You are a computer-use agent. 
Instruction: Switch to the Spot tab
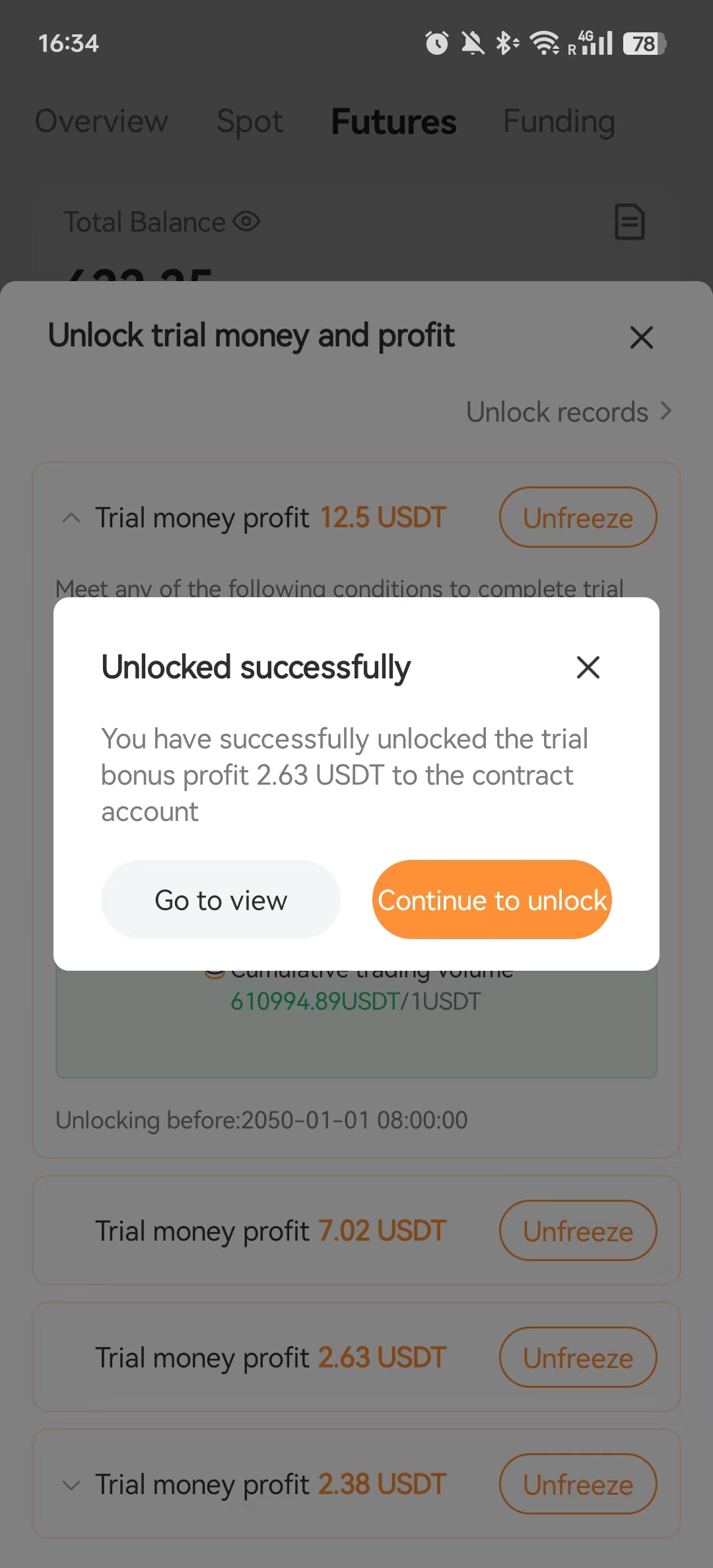[250, 121]
